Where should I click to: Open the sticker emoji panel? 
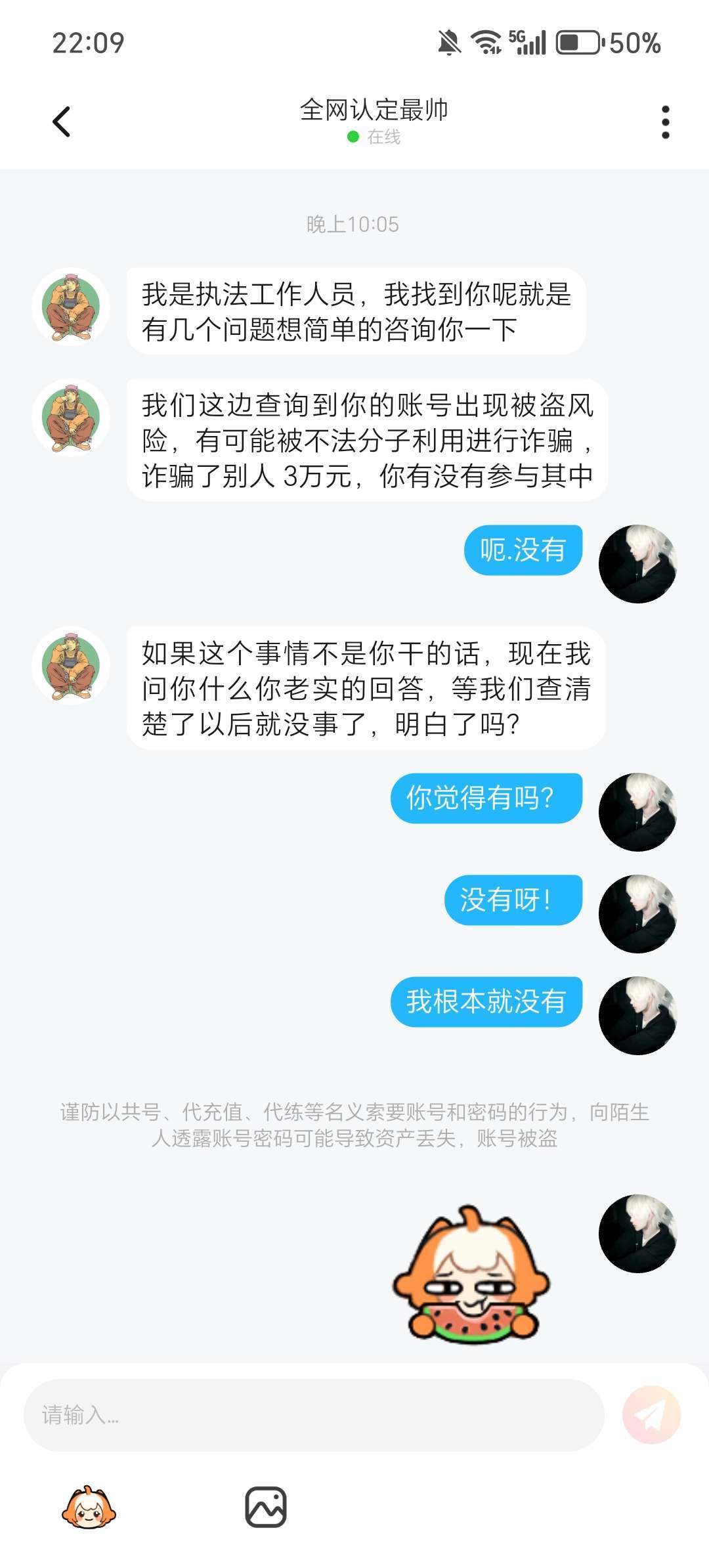coord(89,1507)
